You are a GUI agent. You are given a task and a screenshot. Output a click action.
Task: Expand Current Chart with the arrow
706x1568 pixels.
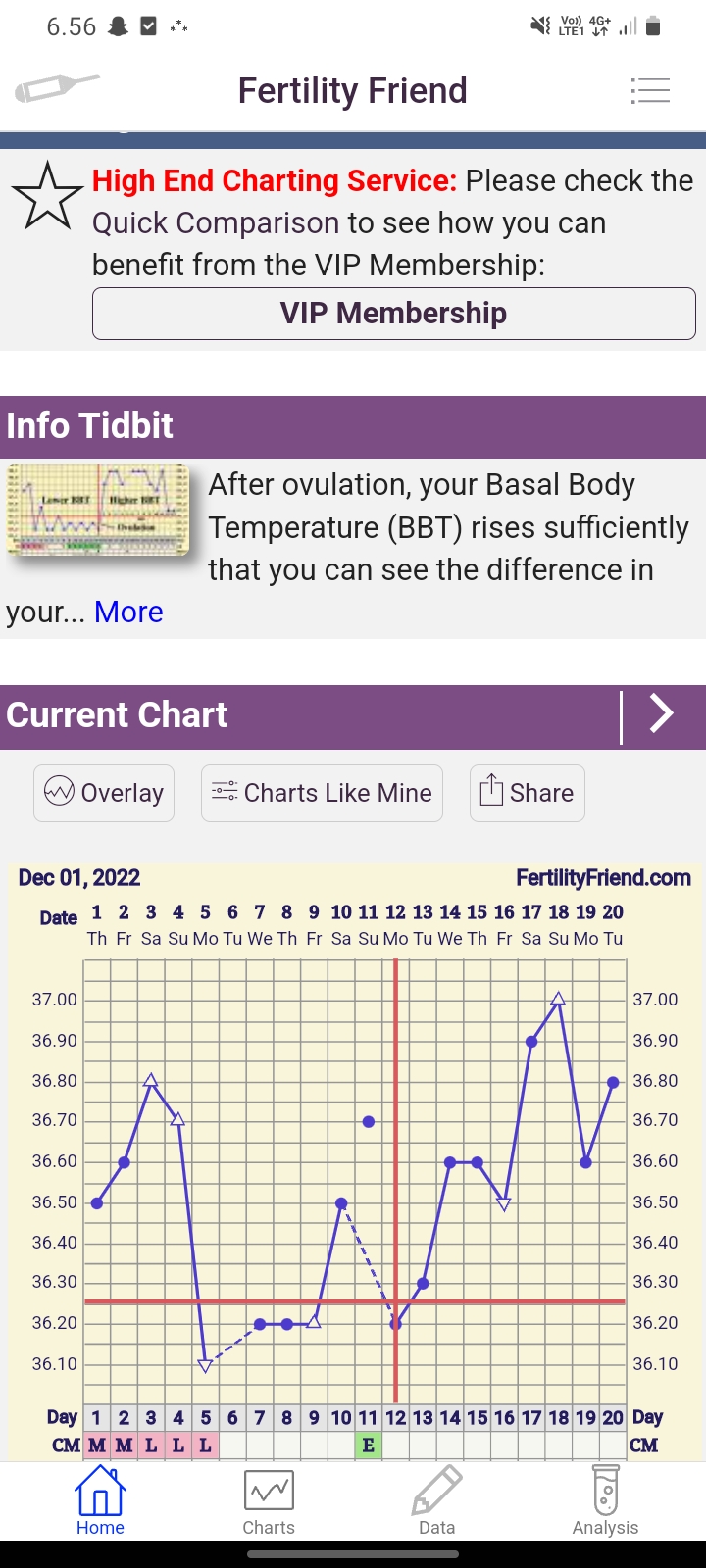(x=662, y=715)
